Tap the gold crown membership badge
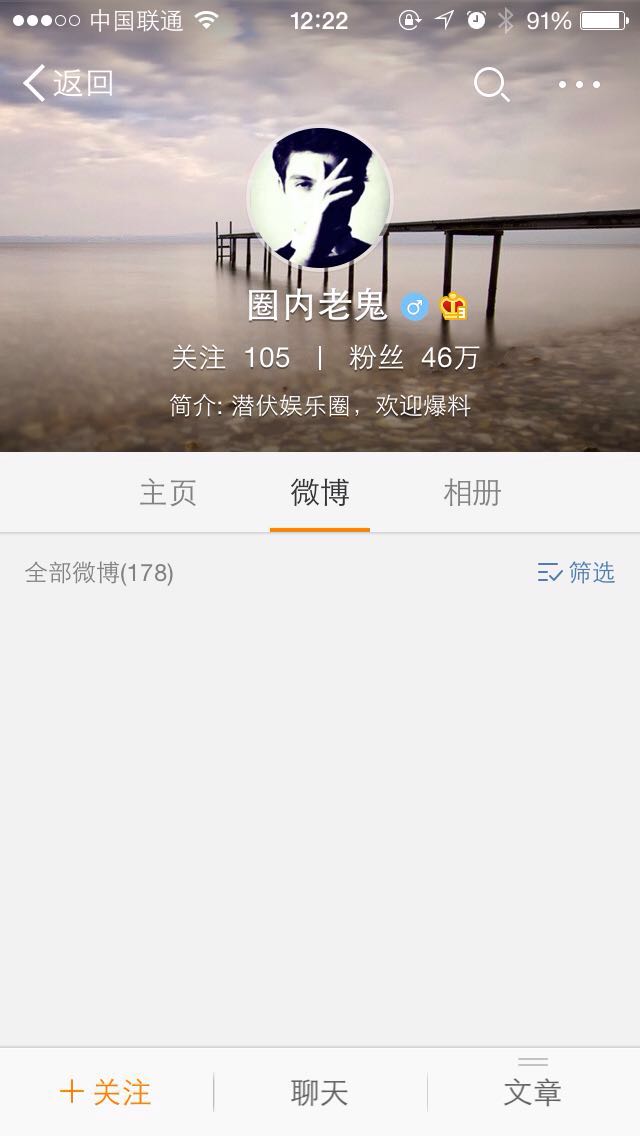 [454, 307]
